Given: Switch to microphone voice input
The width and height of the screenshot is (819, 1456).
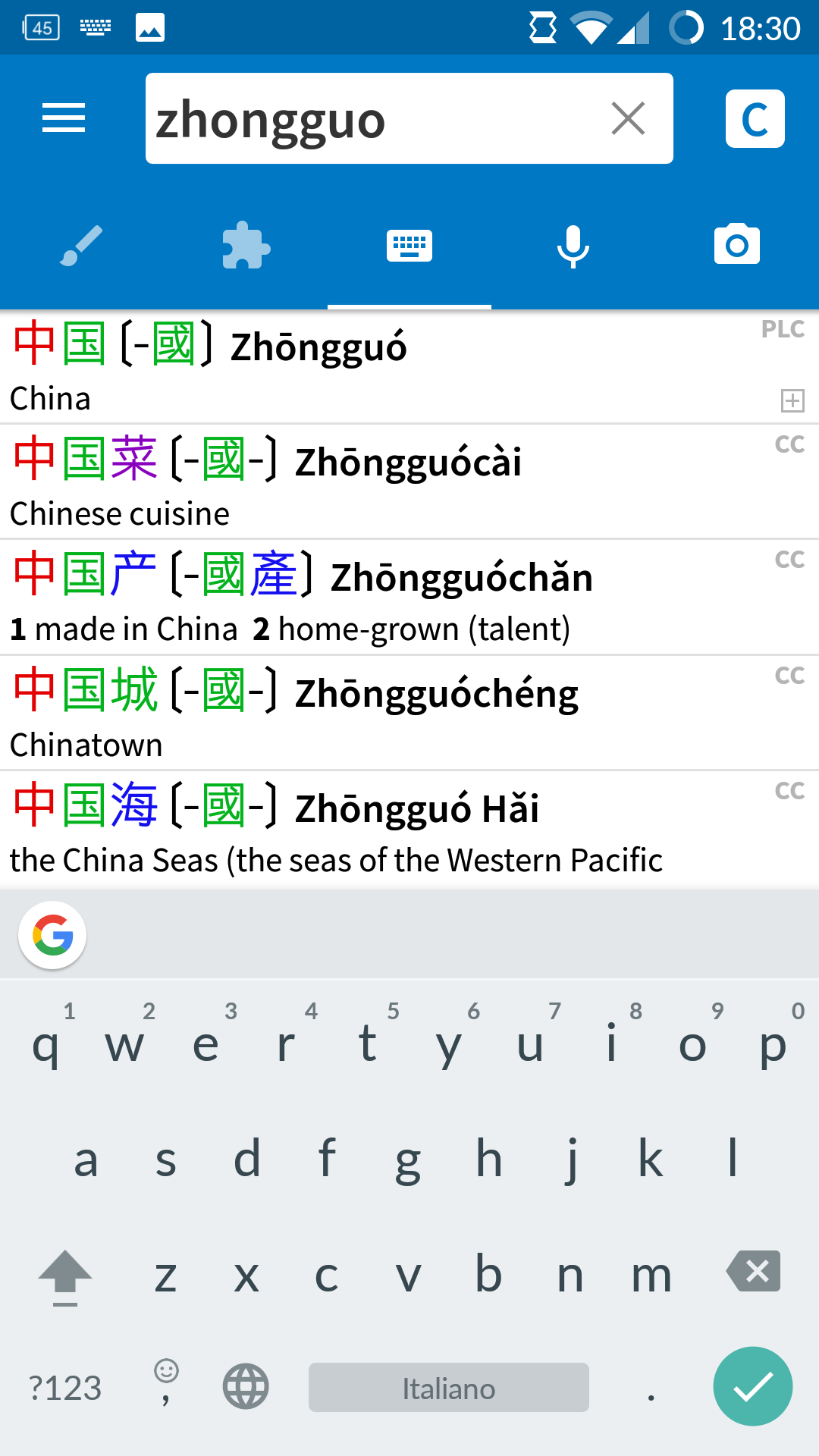Looking at the screenshot, I should pyautogui.click(x=573, y=246).
